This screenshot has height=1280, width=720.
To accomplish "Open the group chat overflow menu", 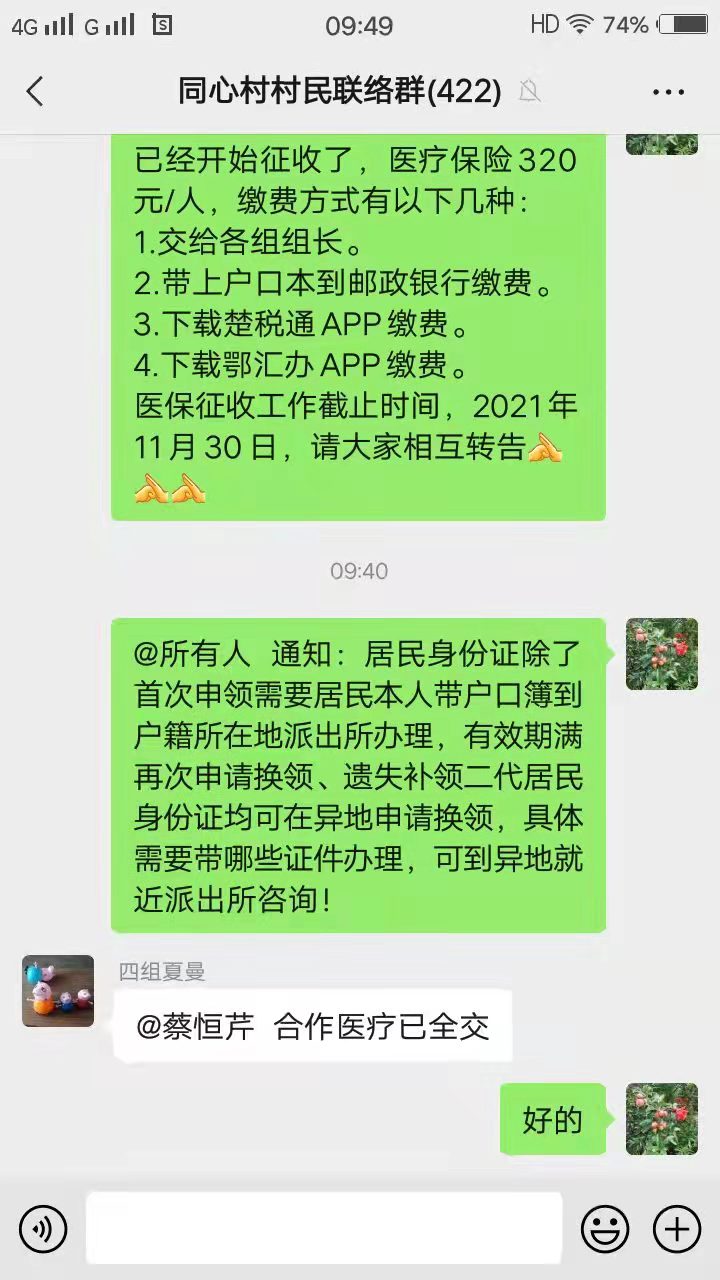I will coord(668,92).
